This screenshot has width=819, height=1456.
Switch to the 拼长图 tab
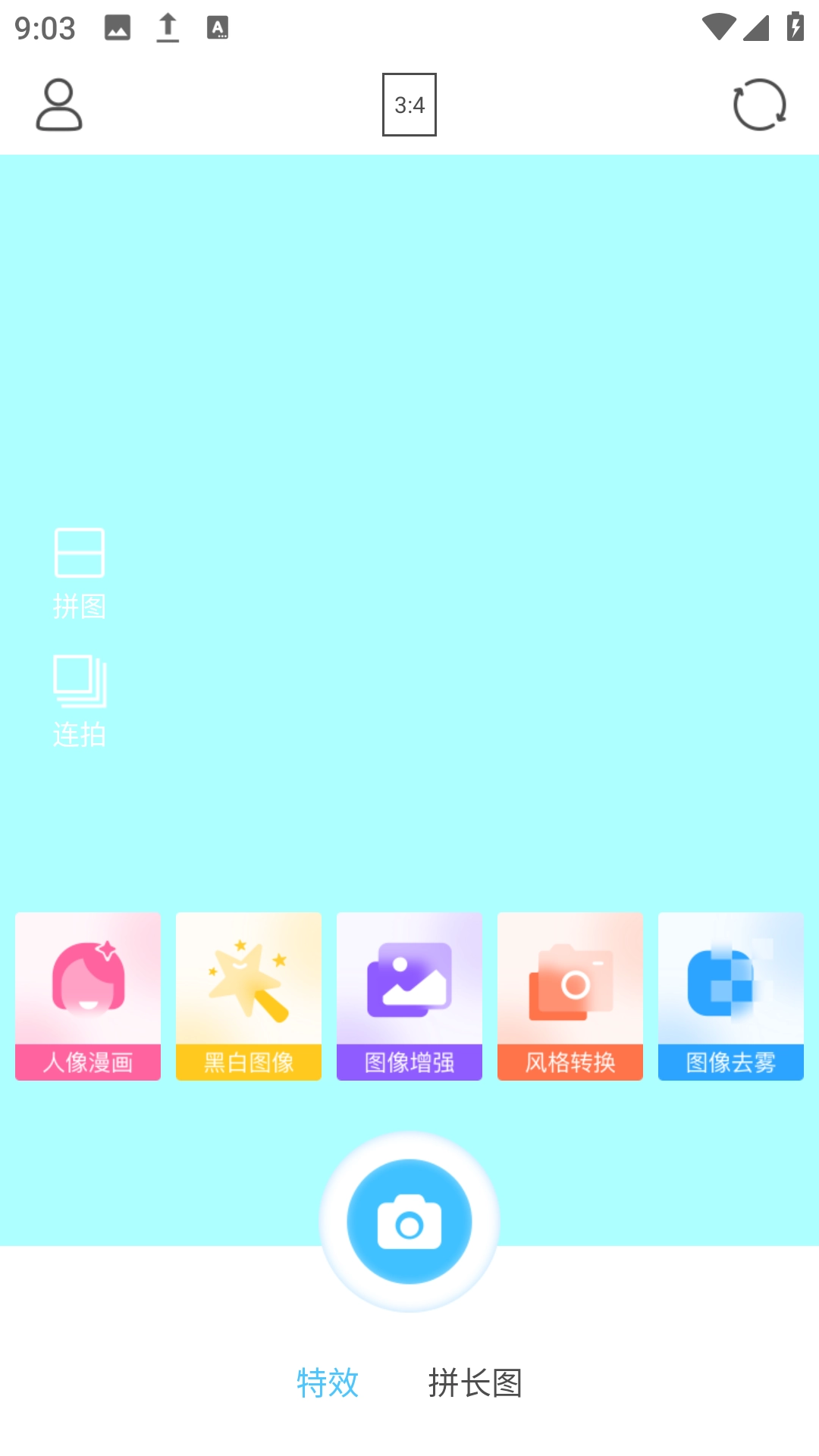tap(475, 1382)
